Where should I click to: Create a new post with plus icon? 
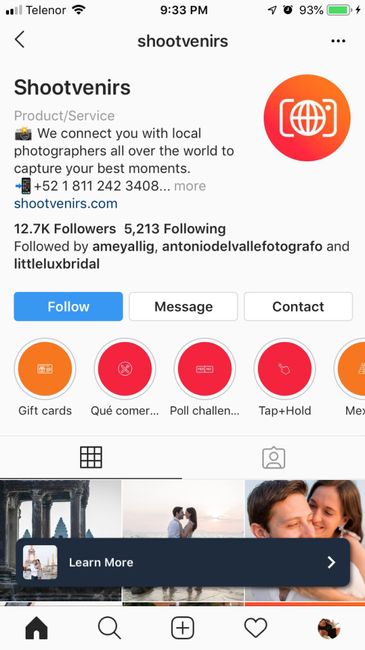point(182,628)
